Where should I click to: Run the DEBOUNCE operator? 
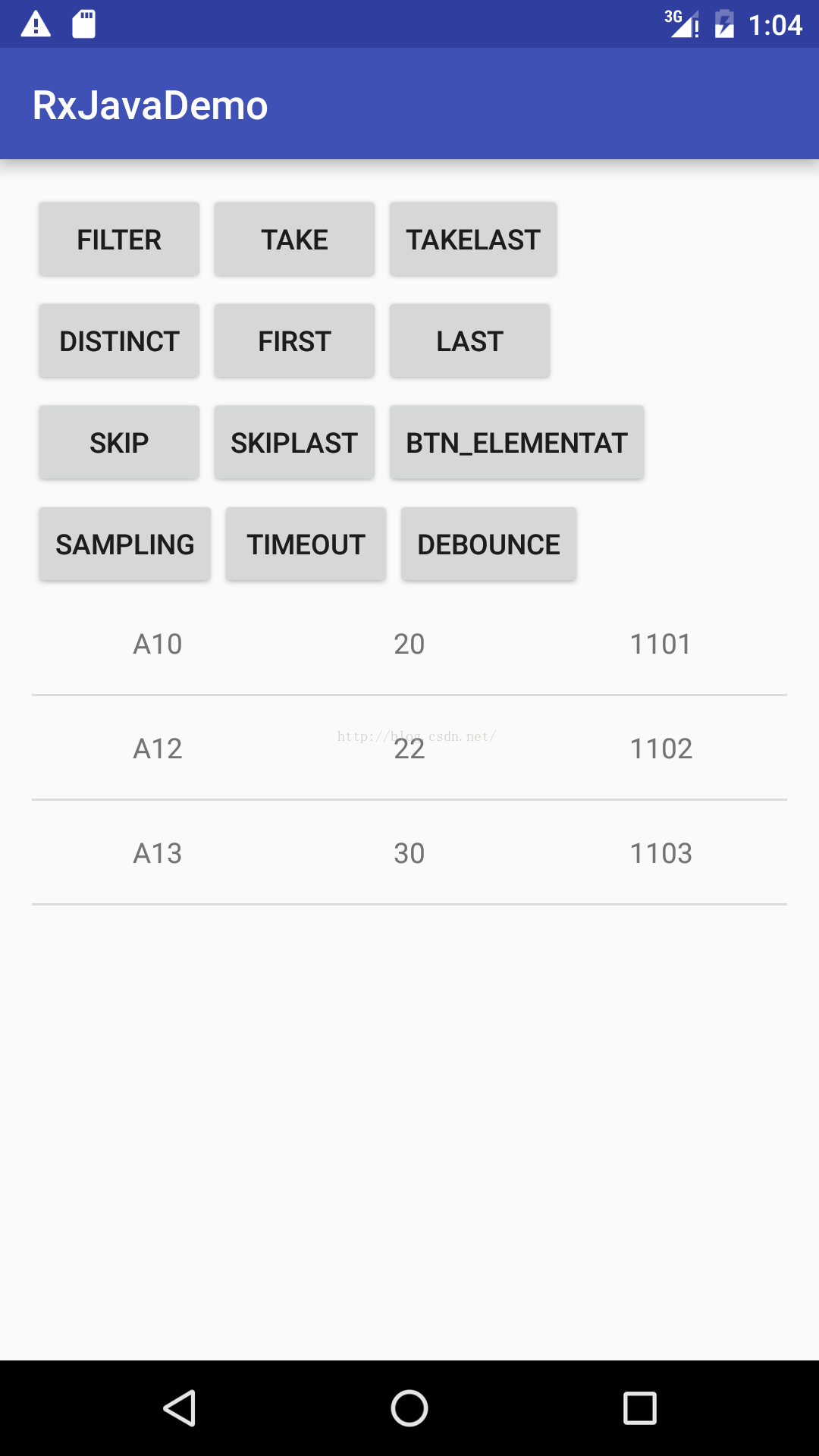488,544
